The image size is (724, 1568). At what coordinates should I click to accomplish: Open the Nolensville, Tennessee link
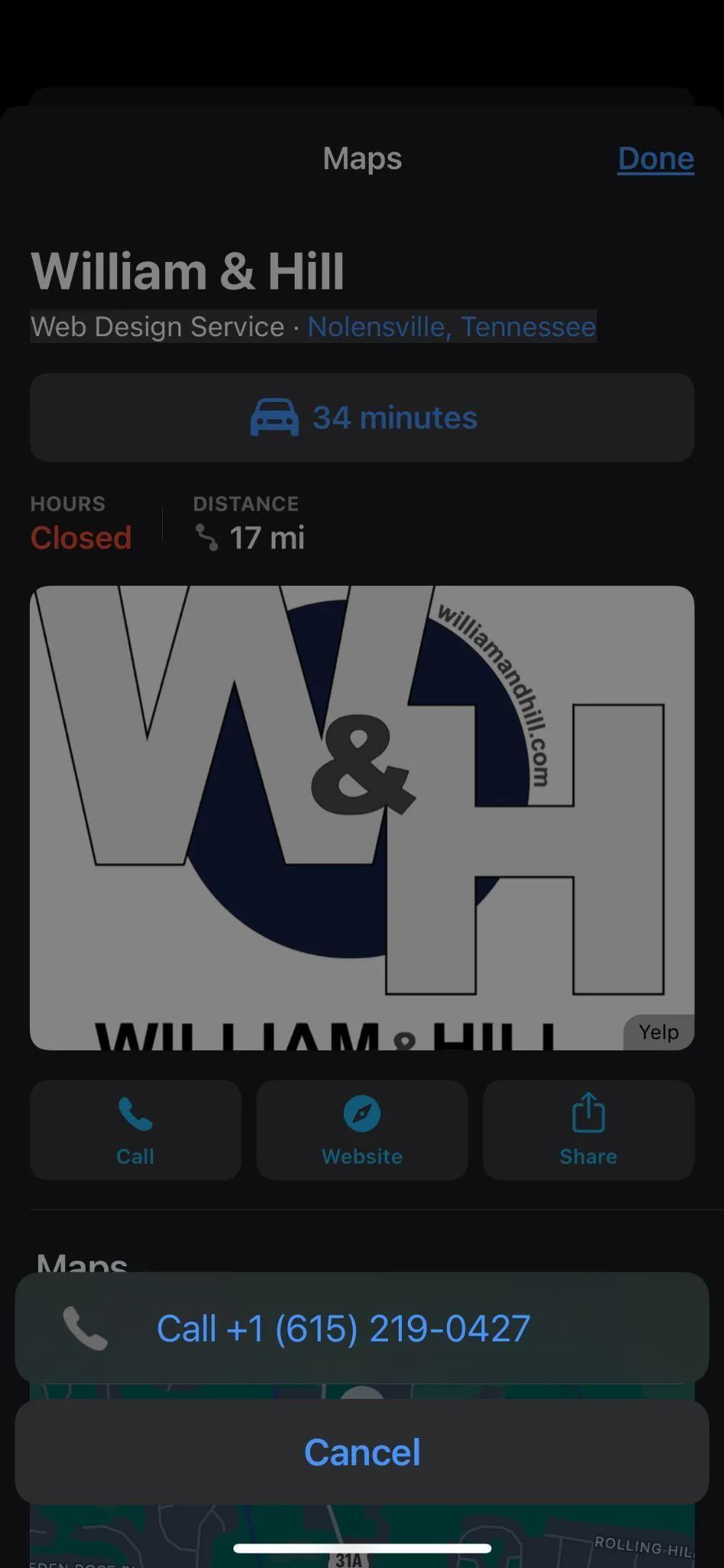point(452,327)
